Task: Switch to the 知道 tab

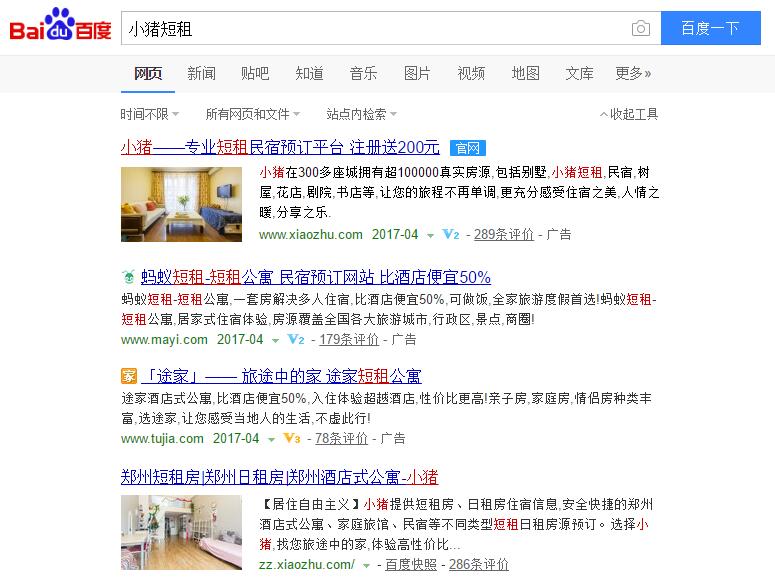Action: click(309, 73)
